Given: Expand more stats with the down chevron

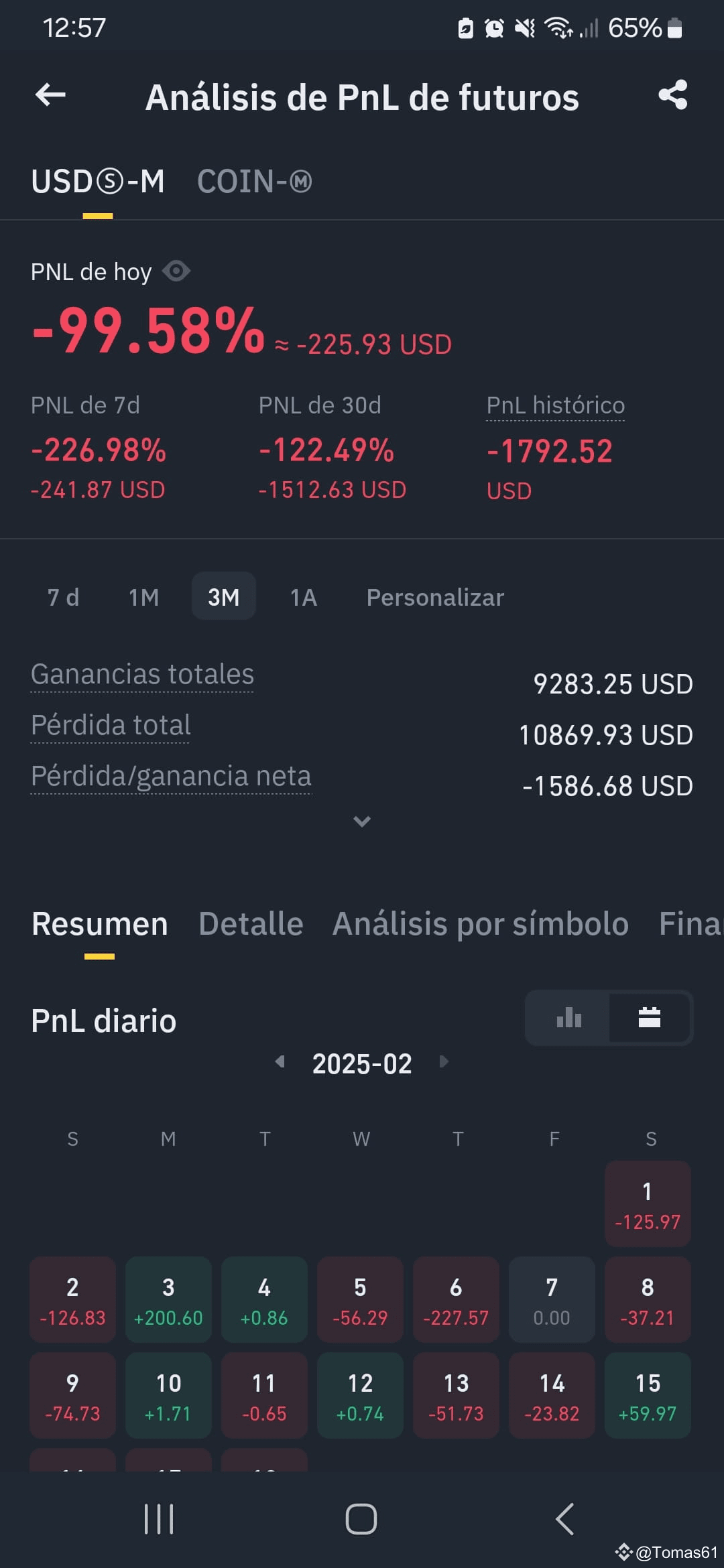Looking at the screenshot, I should (362, 822).
